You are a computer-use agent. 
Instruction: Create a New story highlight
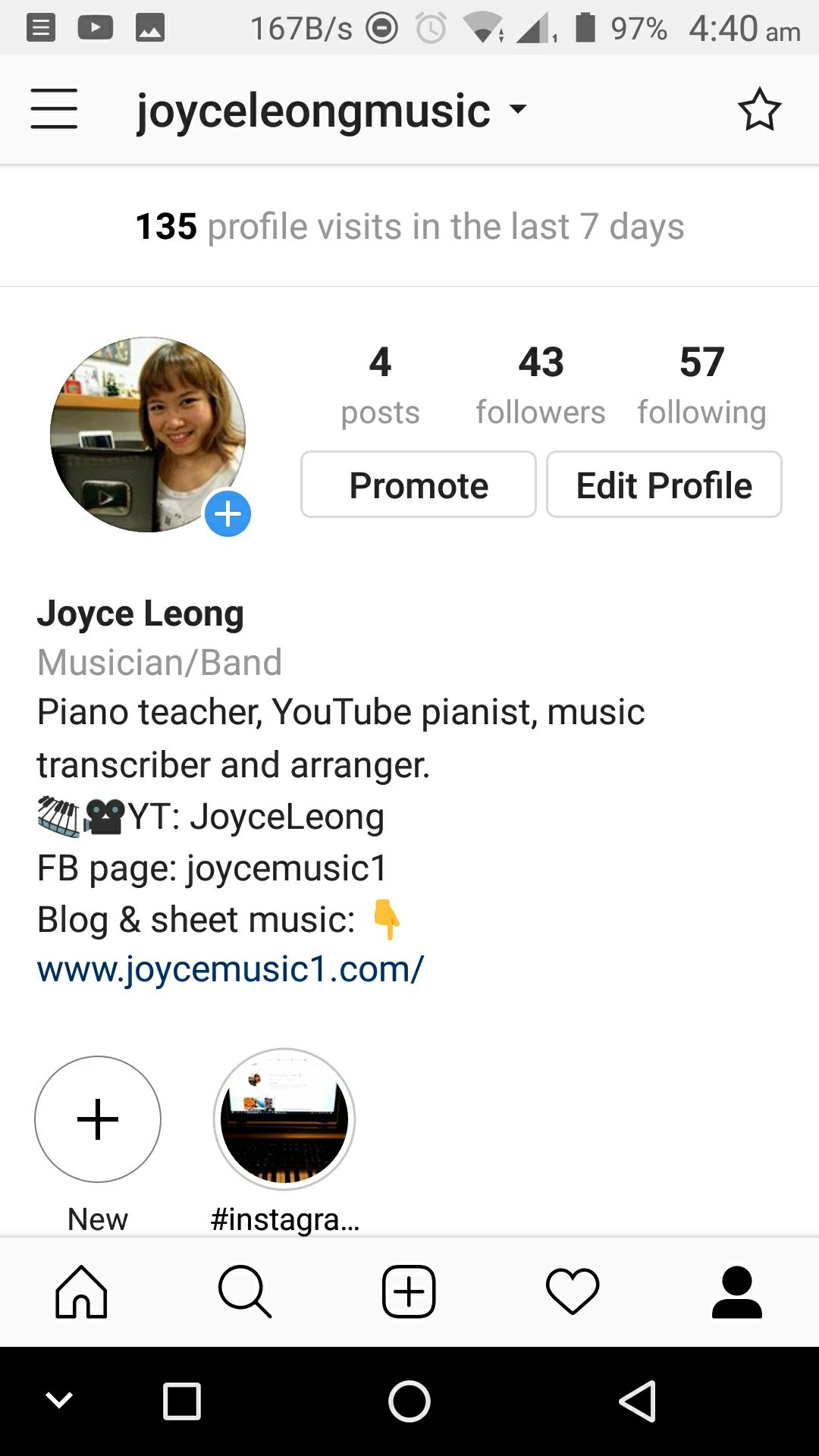[97, 1119]
